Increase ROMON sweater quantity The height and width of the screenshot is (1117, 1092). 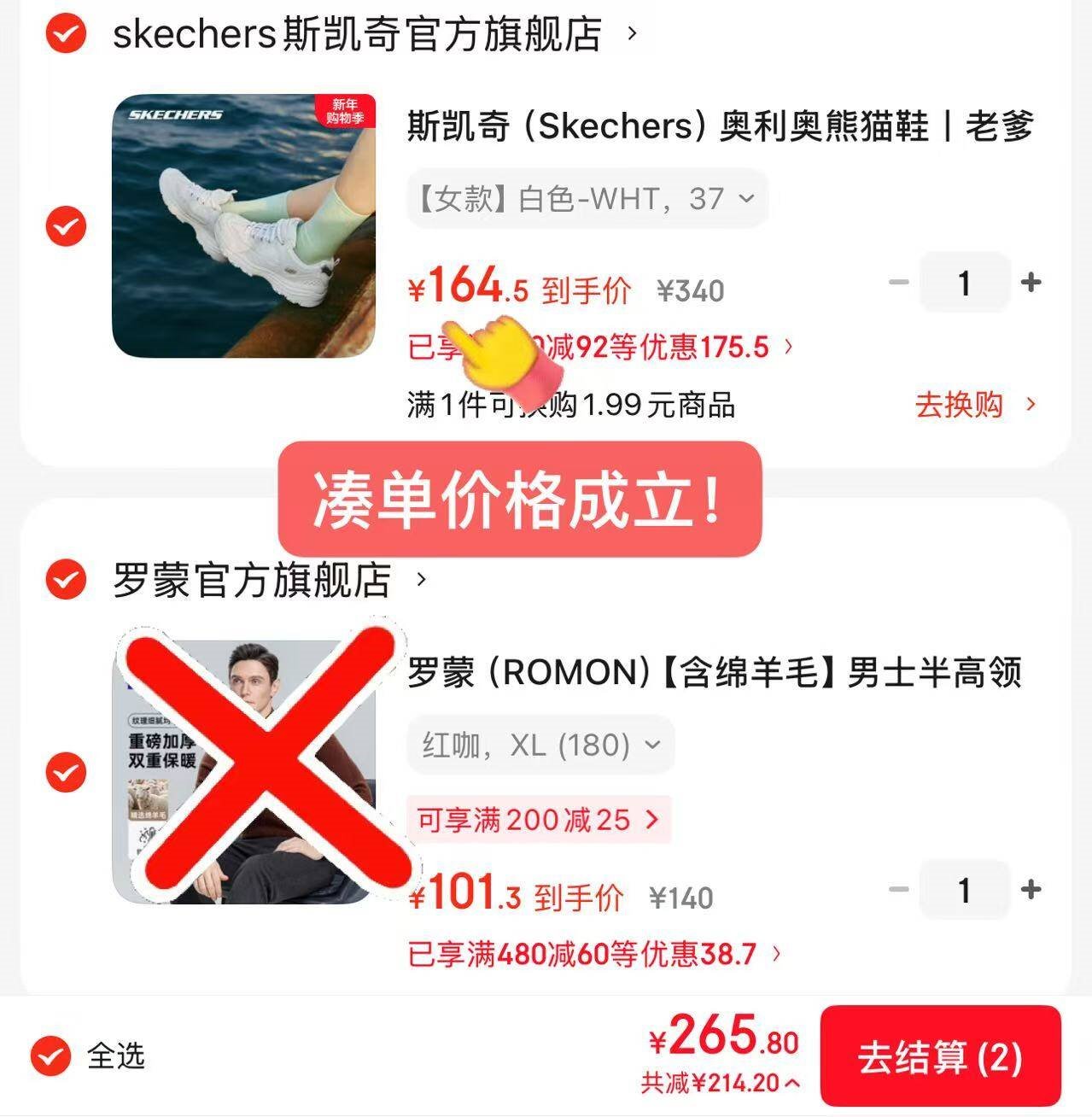pos(1031,890)
